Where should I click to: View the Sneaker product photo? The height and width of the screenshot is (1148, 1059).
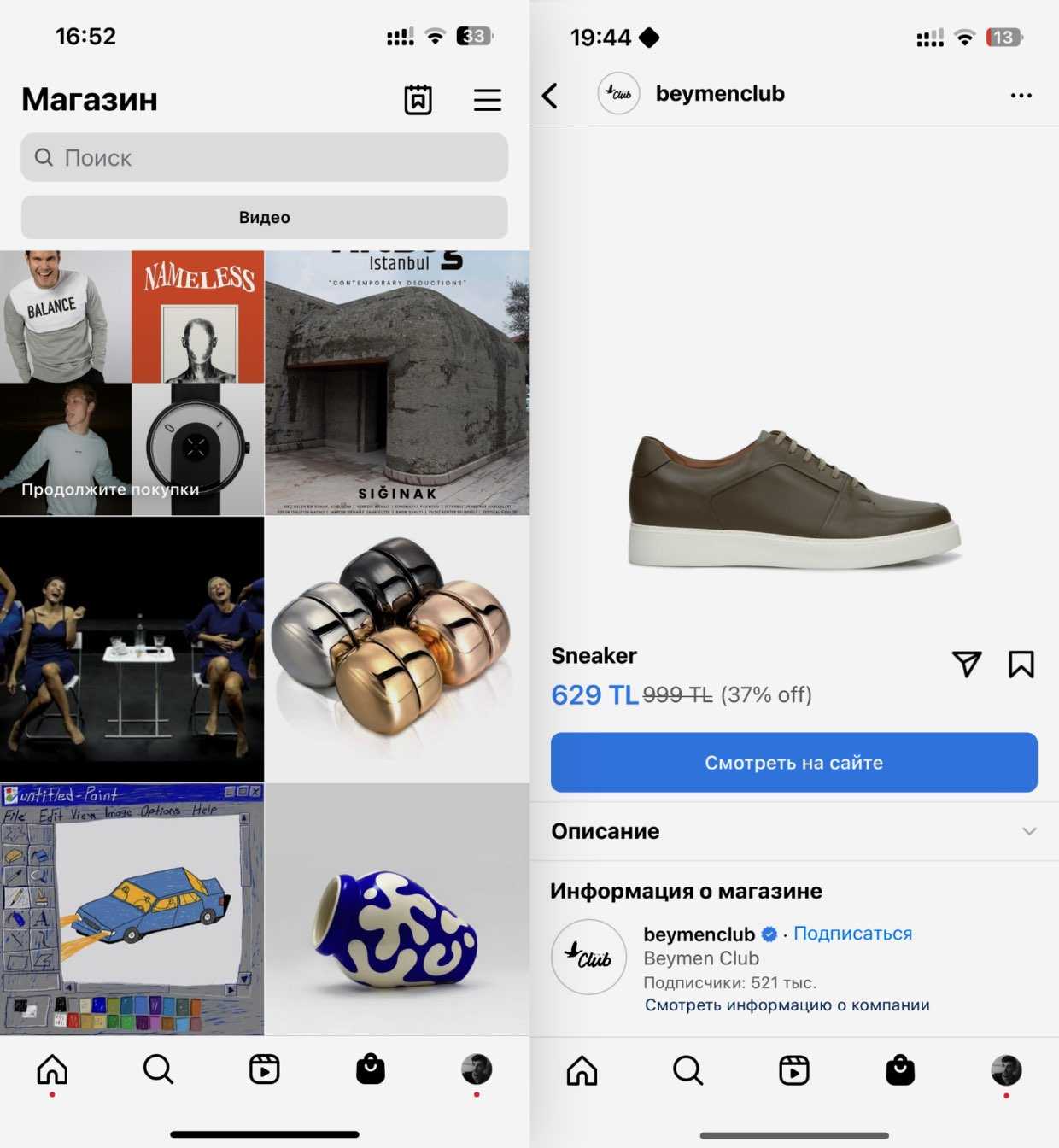tap(793, 500)
